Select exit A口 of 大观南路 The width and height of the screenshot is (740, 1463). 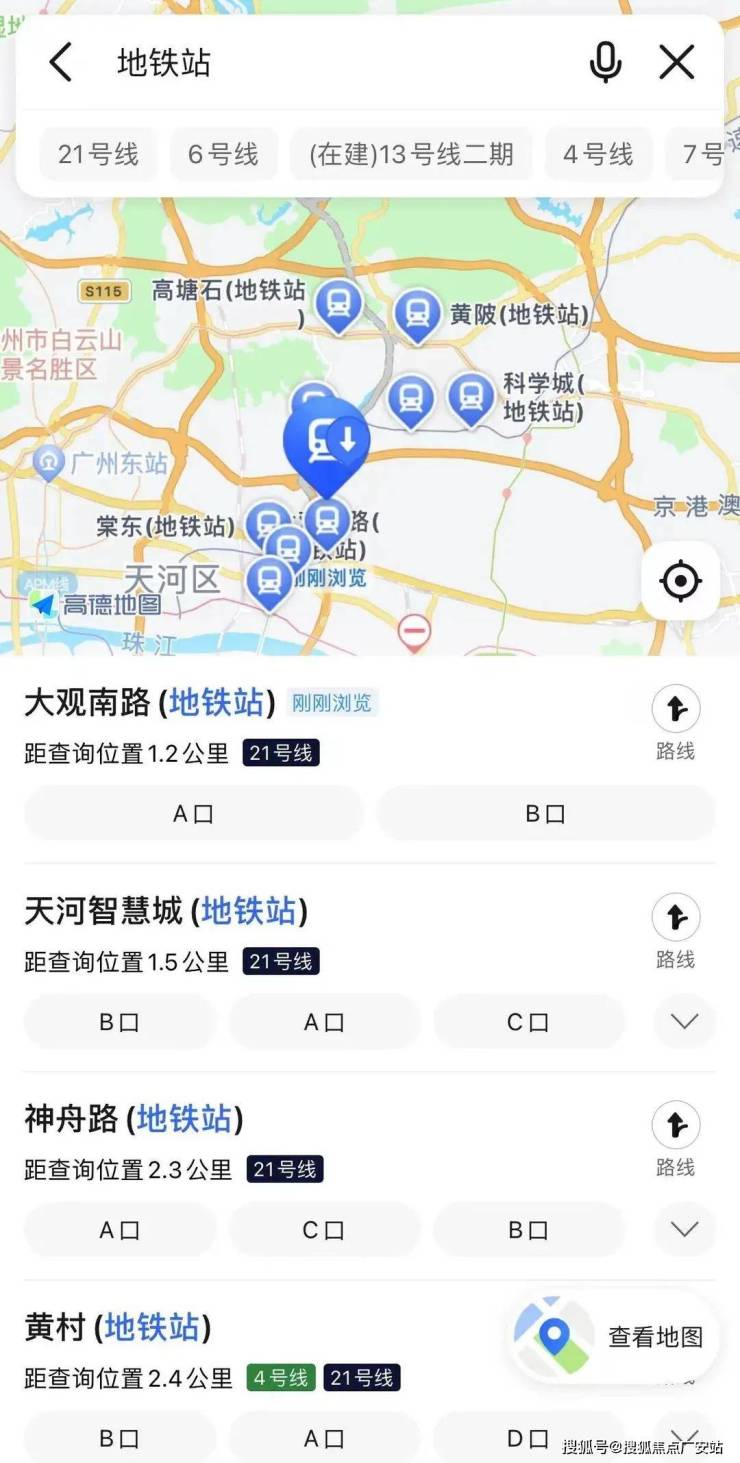(x=193, y=814)
